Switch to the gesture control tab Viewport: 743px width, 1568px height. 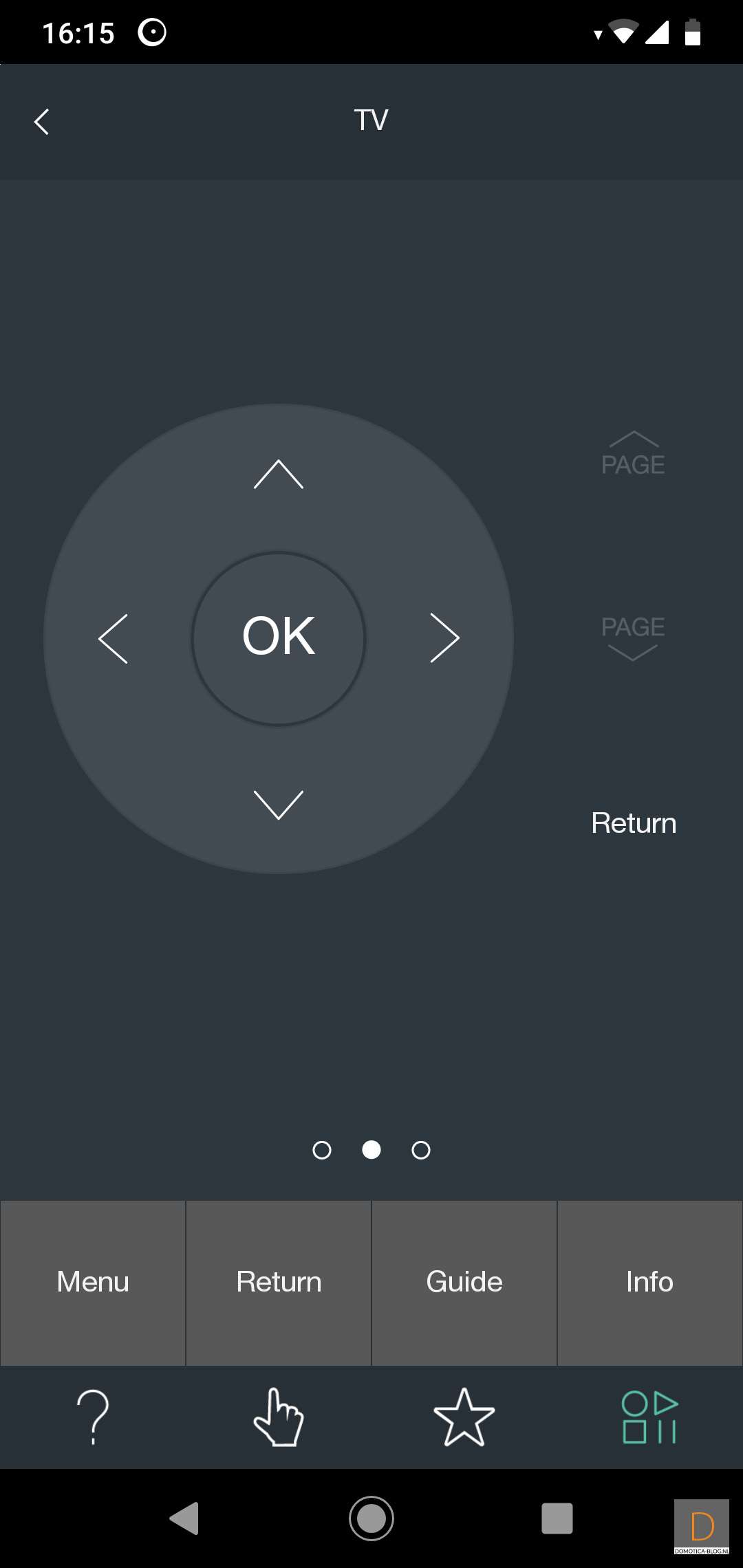[279, 1417]
